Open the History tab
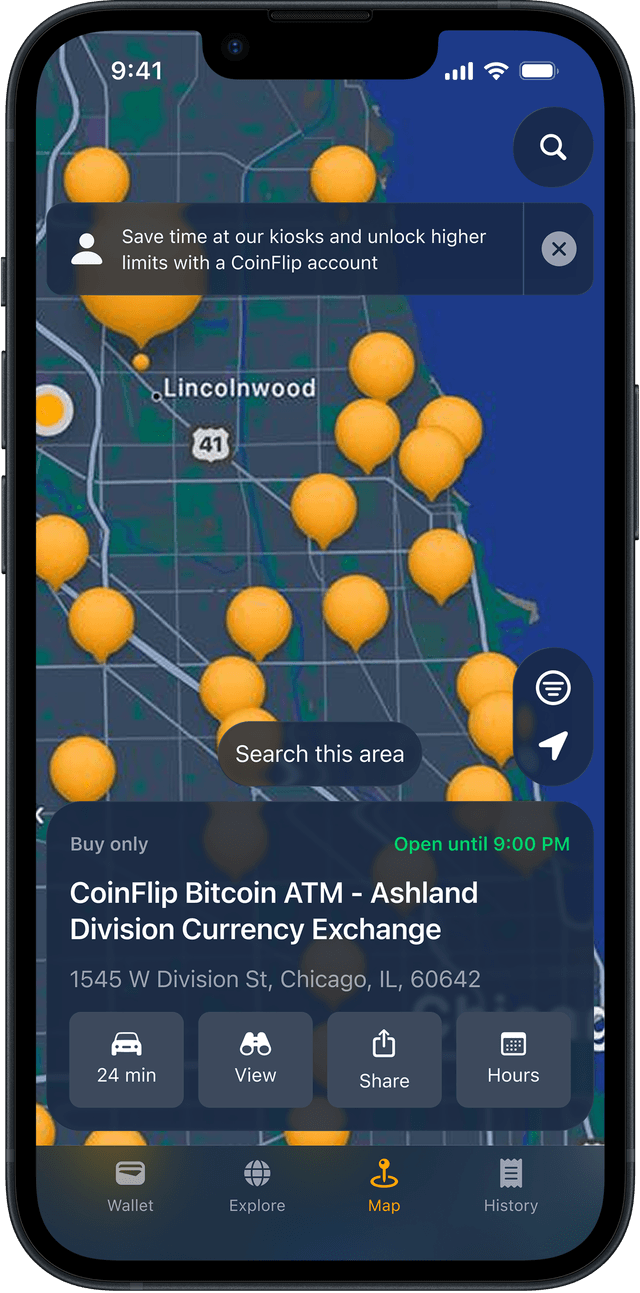 [x=511, y=1187]
